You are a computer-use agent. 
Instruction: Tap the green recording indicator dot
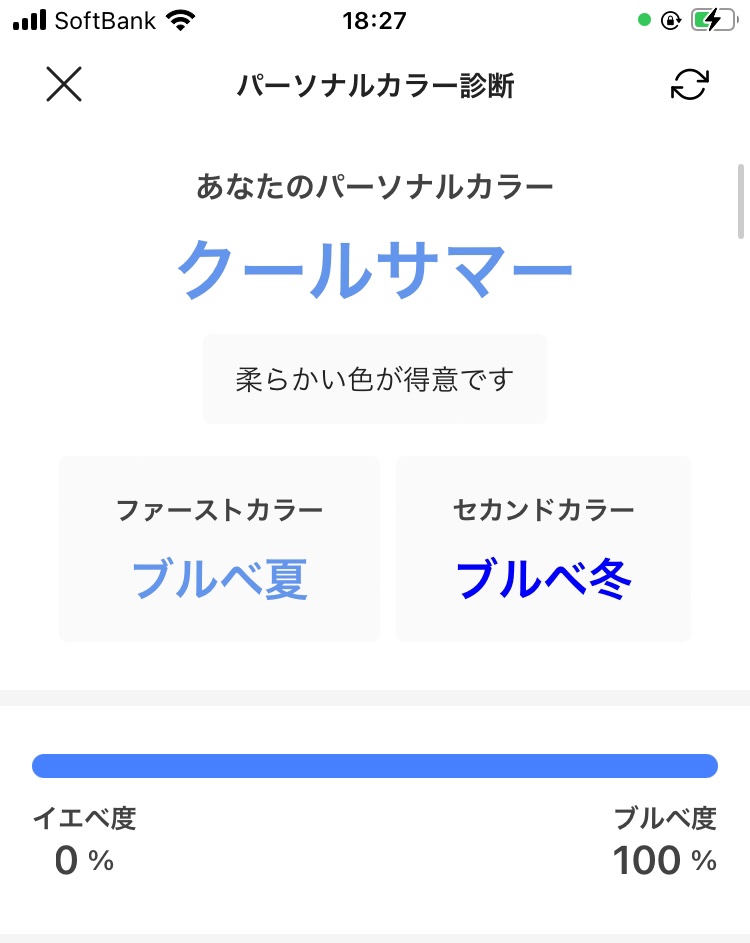pos(645,18)
